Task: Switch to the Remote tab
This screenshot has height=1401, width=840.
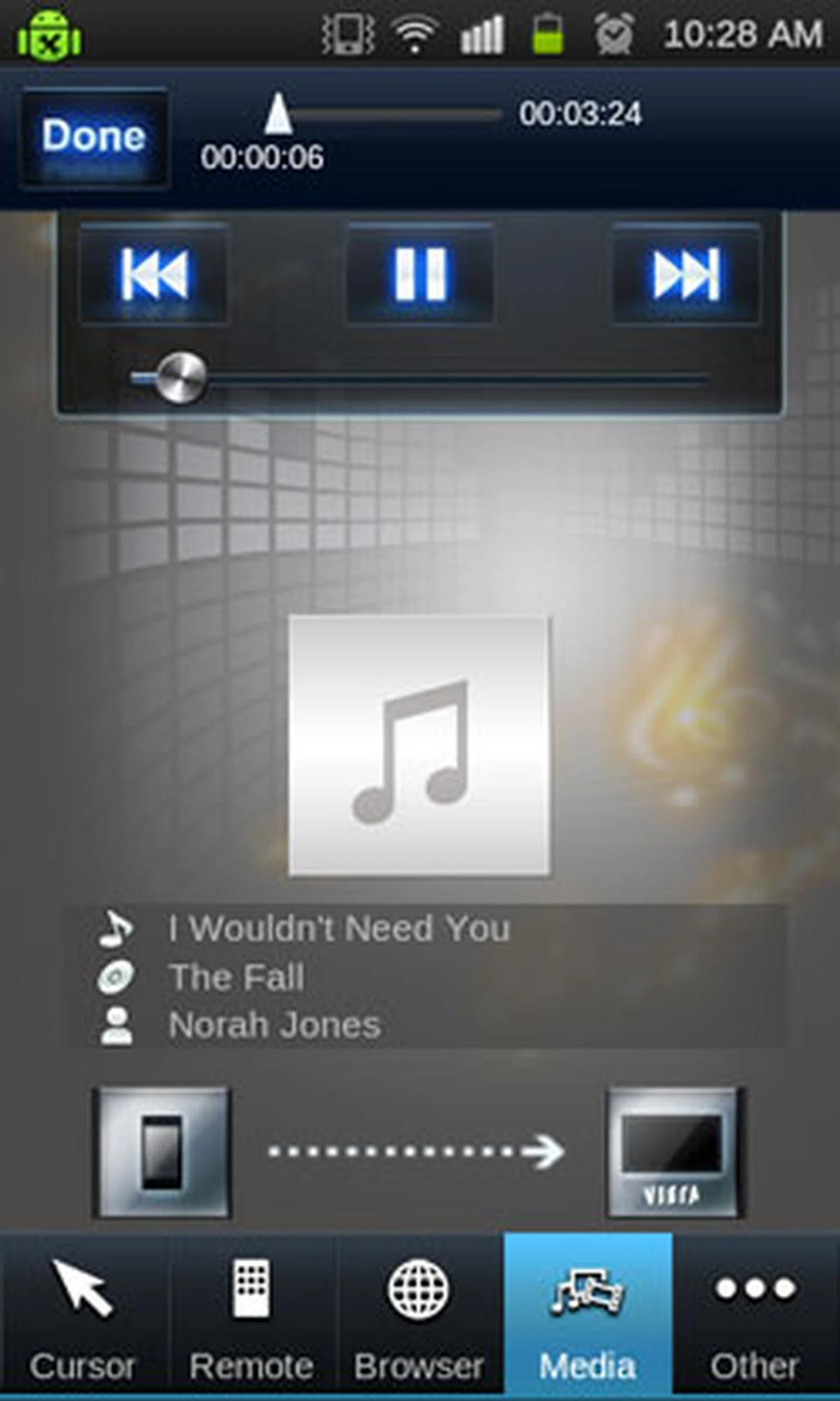Action: click(251, 1313)
